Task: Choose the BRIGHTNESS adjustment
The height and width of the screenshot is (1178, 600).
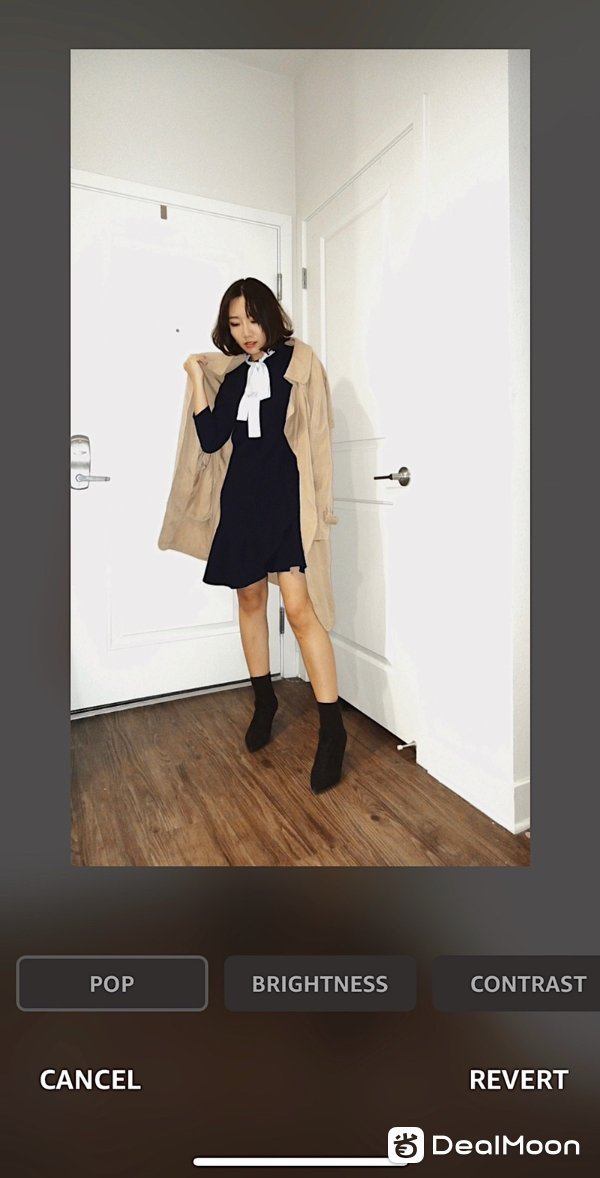Action: coord(320,984)
